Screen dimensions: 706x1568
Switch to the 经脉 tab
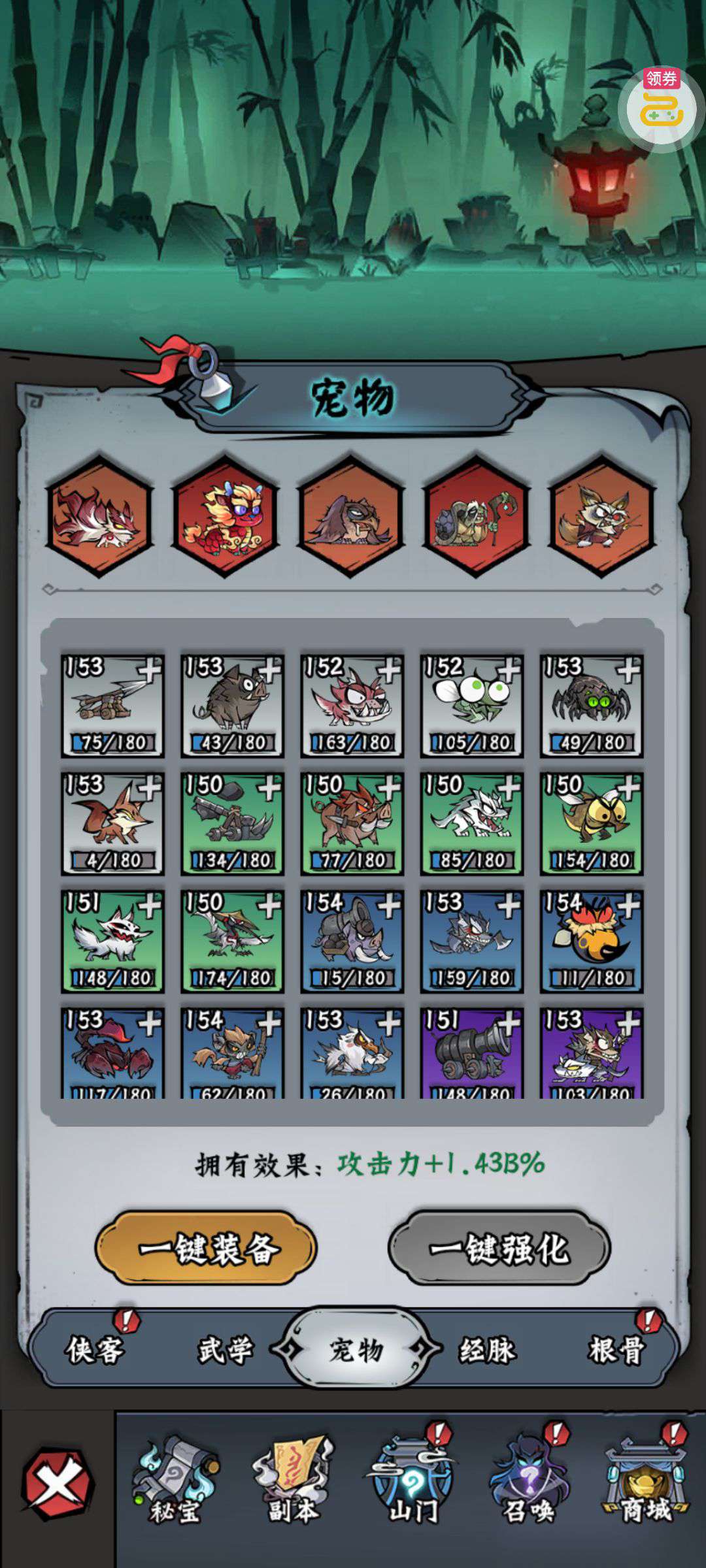[x=487, y=1349]
